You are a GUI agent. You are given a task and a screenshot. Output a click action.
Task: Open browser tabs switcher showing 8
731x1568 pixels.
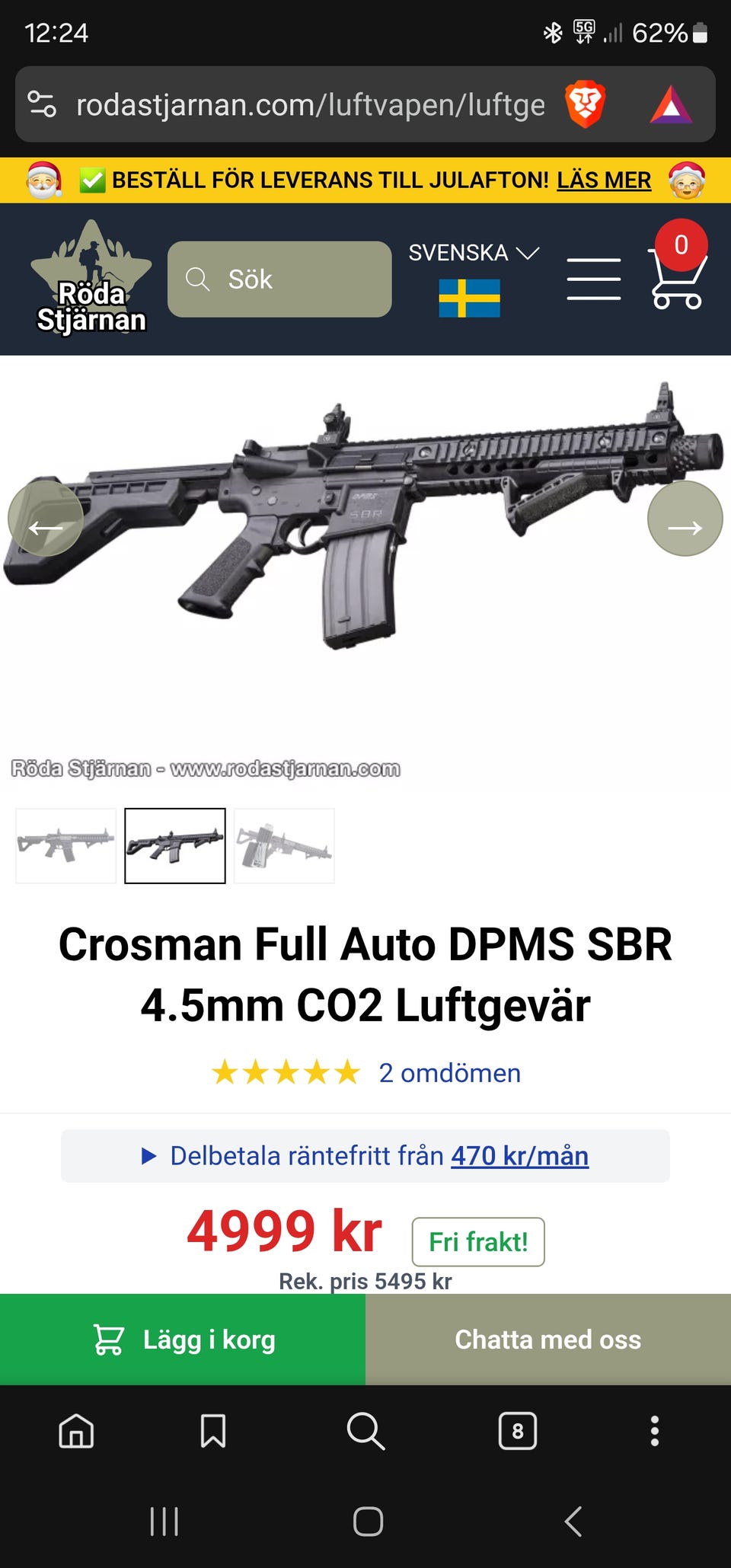(518, 1431)
